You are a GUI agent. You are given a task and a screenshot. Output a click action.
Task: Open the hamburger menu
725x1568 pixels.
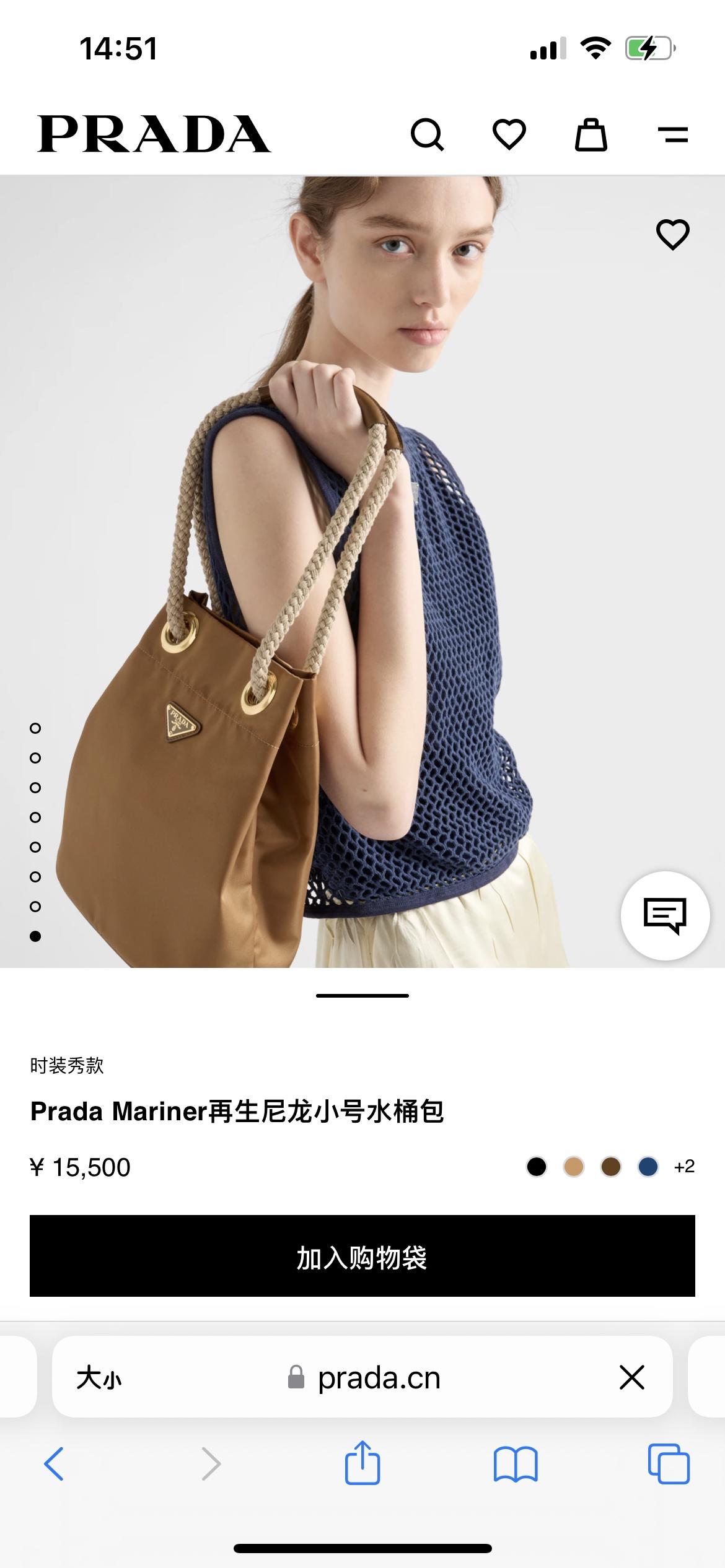click(672, 134)
